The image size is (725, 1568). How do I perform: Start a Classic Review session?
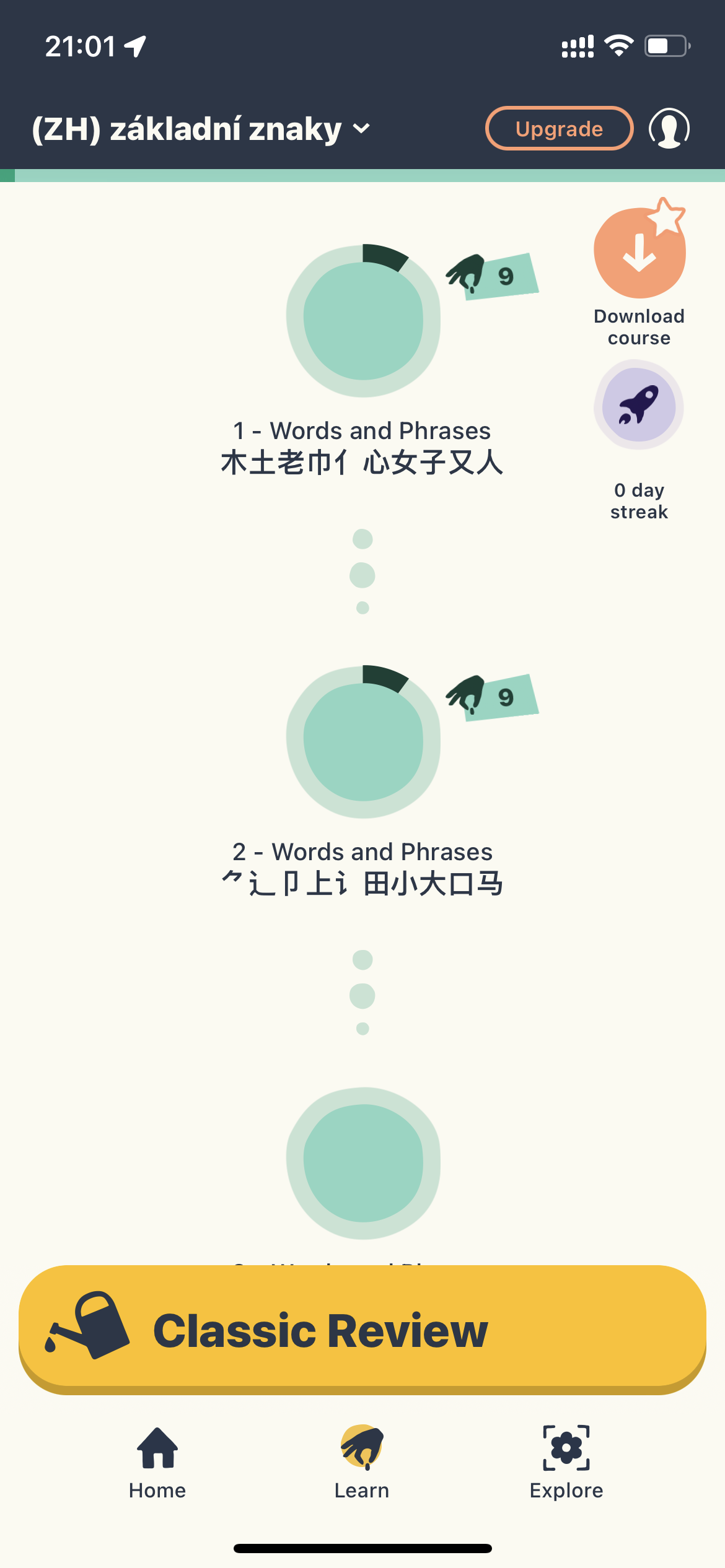pyautogui.click(x=362, y=1329)
